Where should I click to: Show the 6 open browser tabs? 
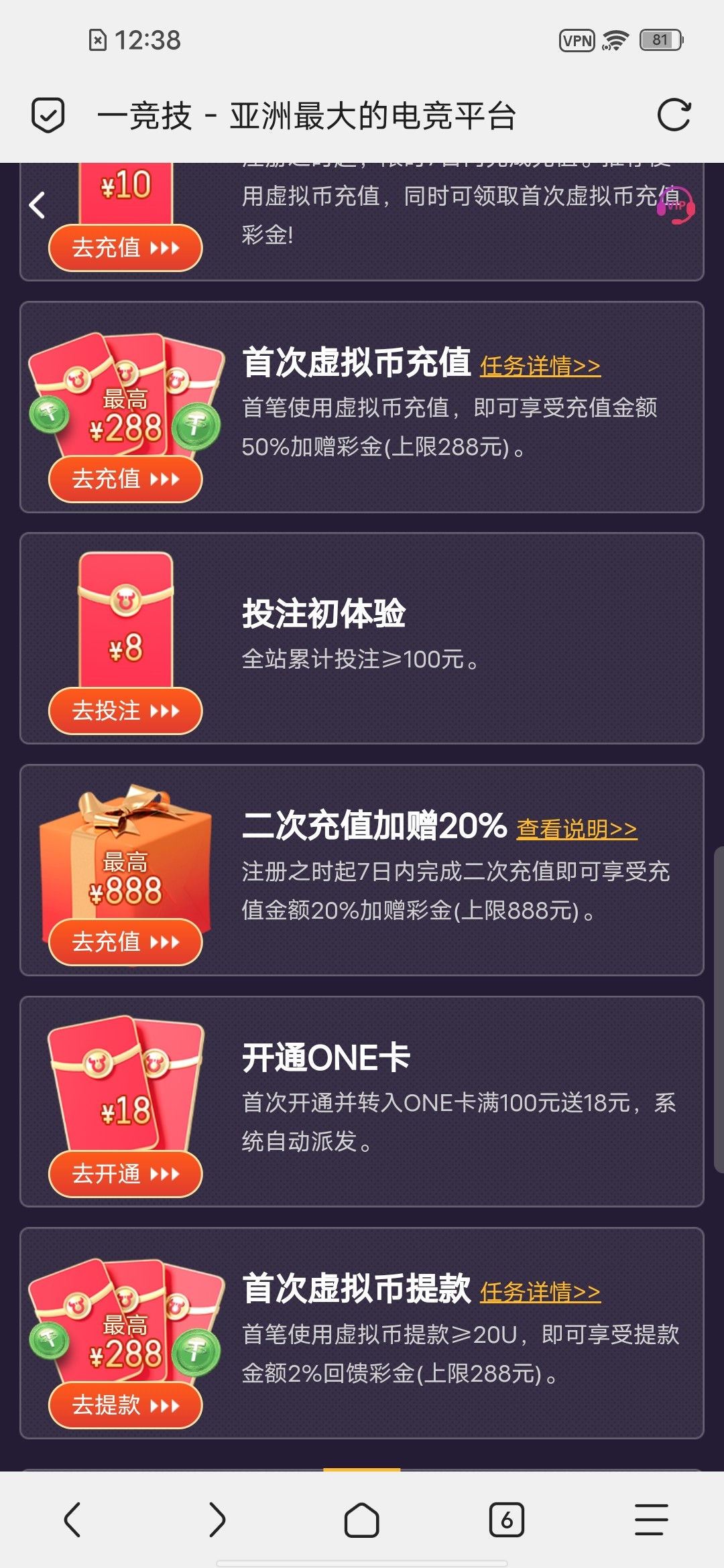point(507,1519)
